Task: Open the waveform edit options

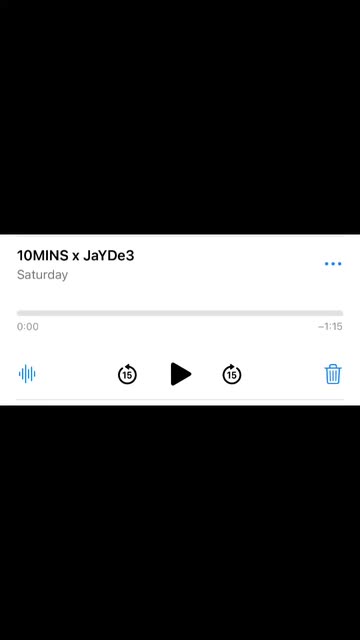Action: (27, 374)
